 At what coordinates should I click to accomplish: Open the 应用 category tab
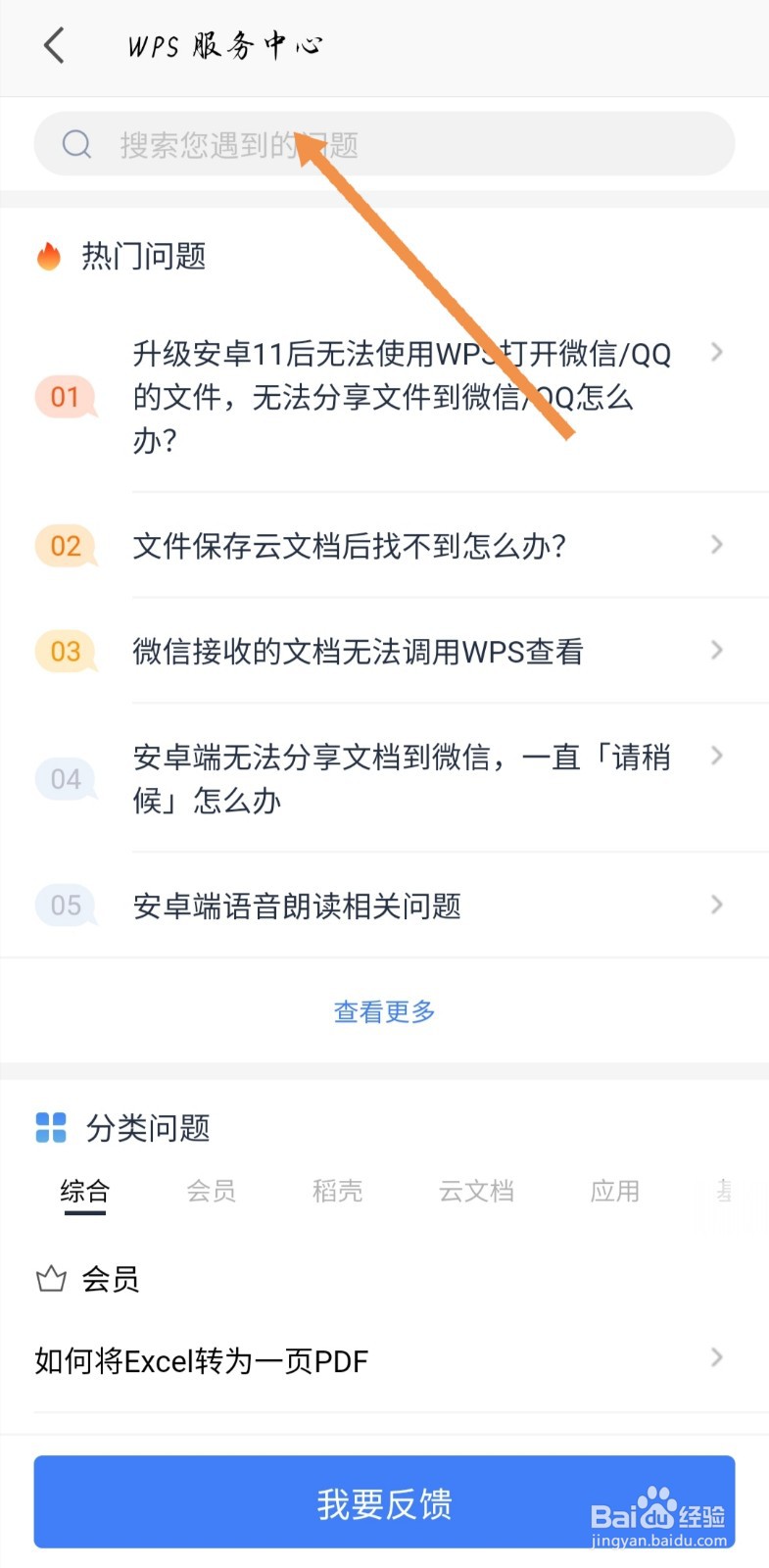(x=614, y=1191)
